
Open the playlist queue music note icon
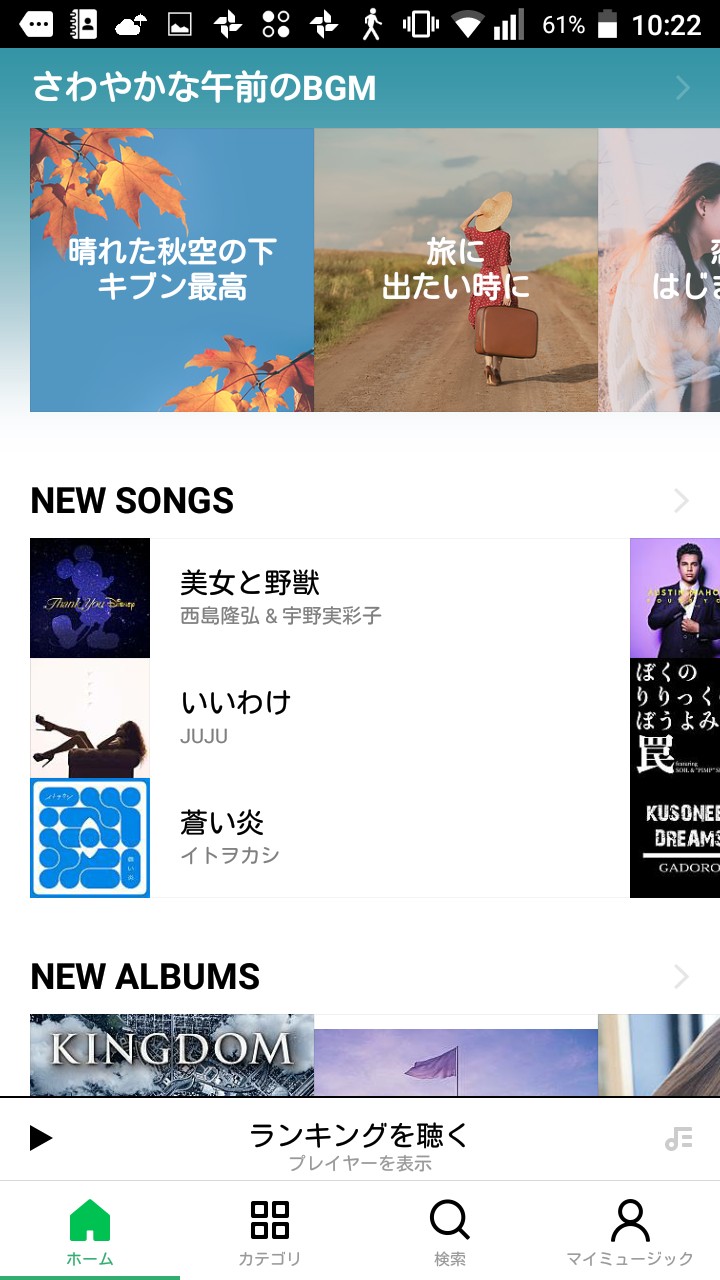(x=679, y=1138)
